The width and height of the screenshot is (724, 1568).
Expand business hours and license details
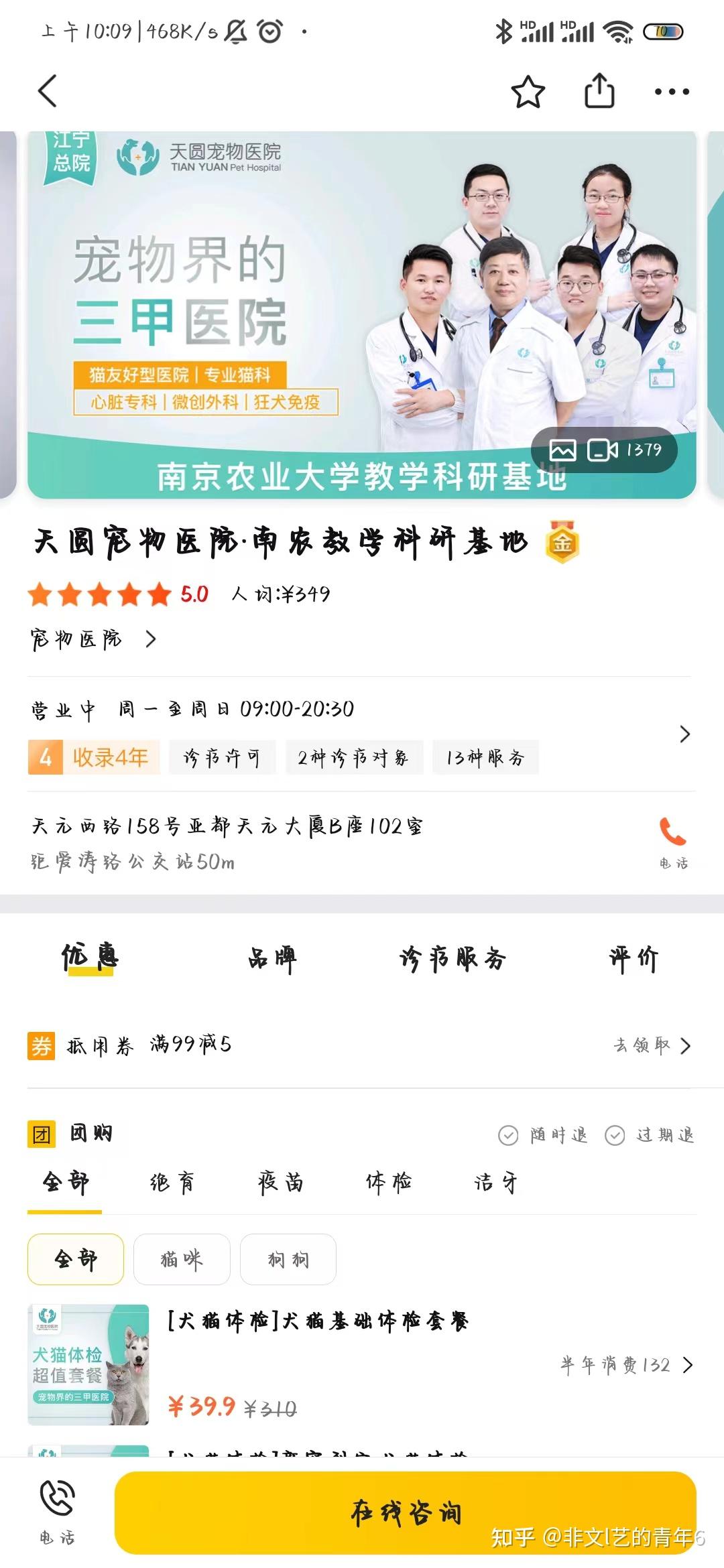[684, 734]
